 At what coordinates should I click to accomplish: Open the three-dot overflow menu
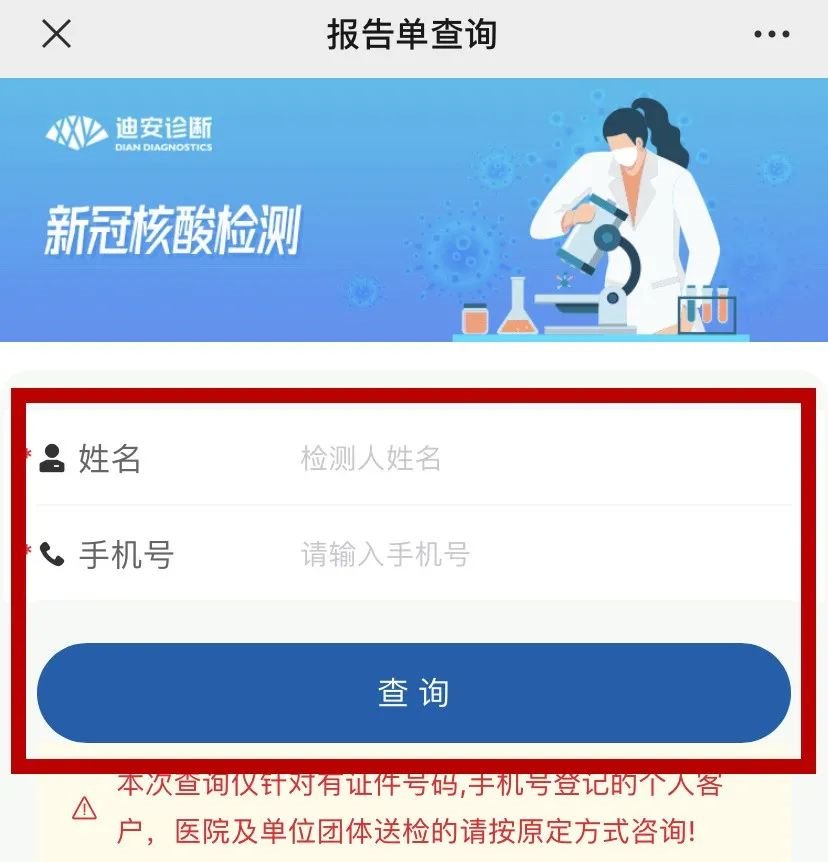coord(771,35)
